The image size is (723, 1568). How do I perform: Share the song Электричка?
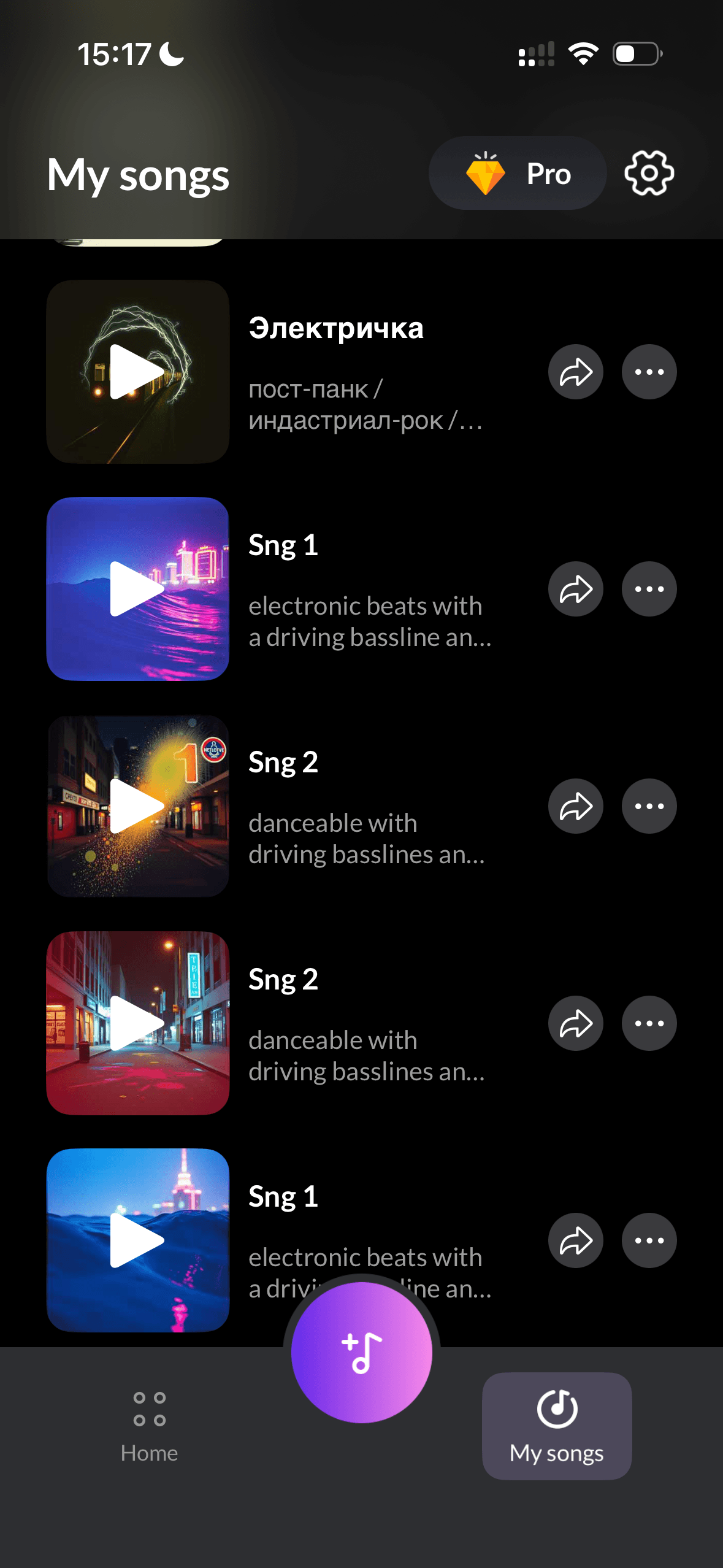click(x=575, y=372)
